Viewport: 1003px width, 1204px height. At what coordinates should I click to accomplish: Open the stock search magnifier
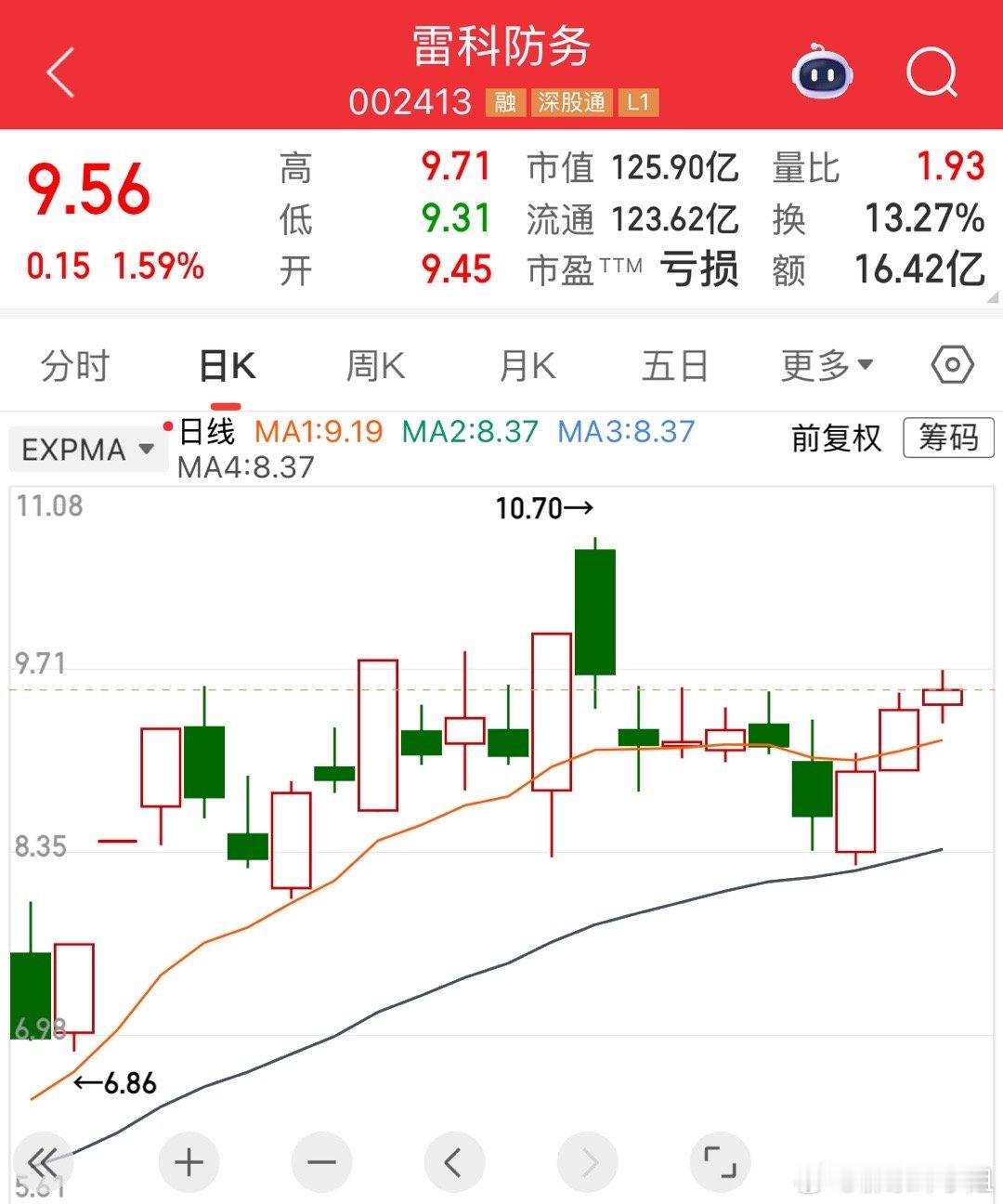pos(931,72)
